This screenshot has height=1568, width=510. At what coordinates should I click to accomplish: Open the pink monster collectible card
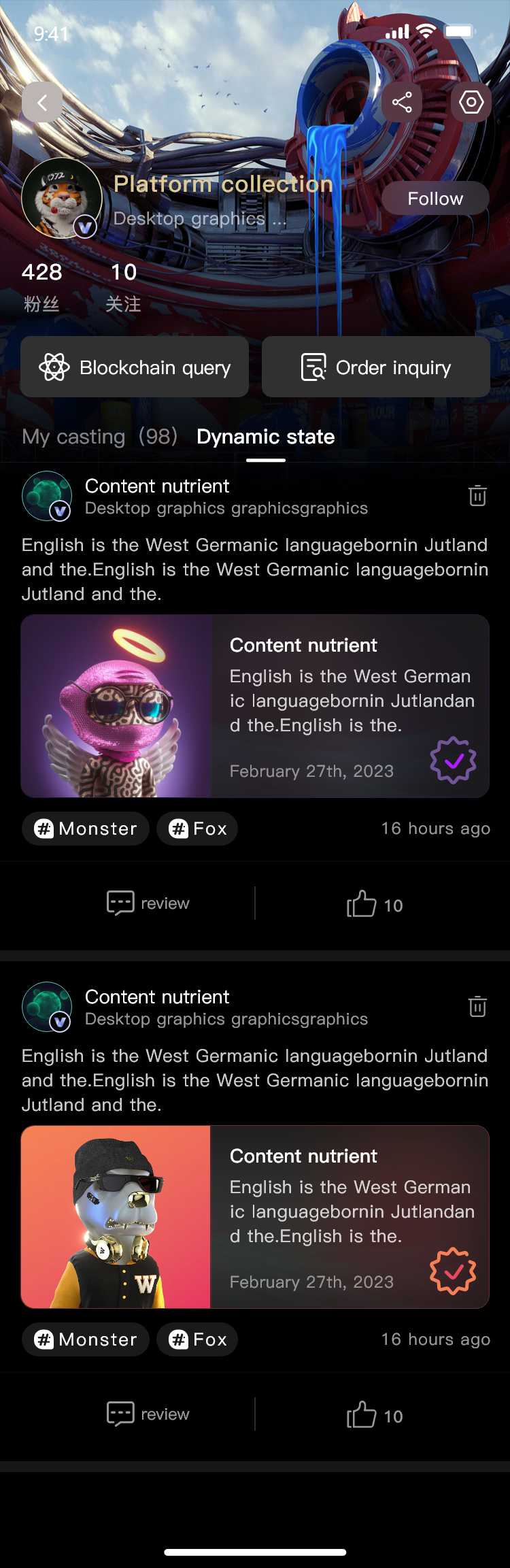255,706
